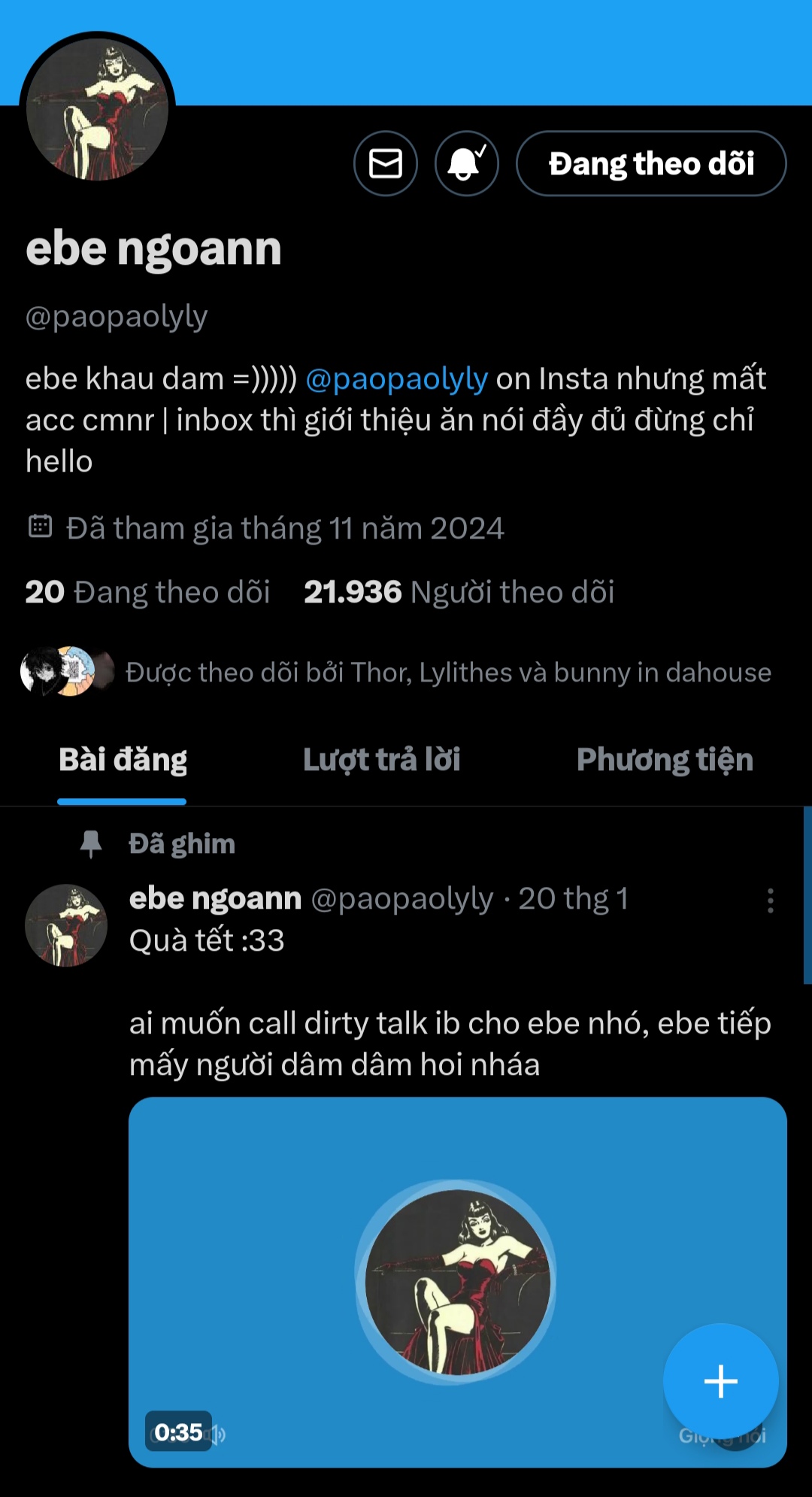Open direct message envelope icon
The height and width of the screenshot is (1497, 812).
click(386, 163)
